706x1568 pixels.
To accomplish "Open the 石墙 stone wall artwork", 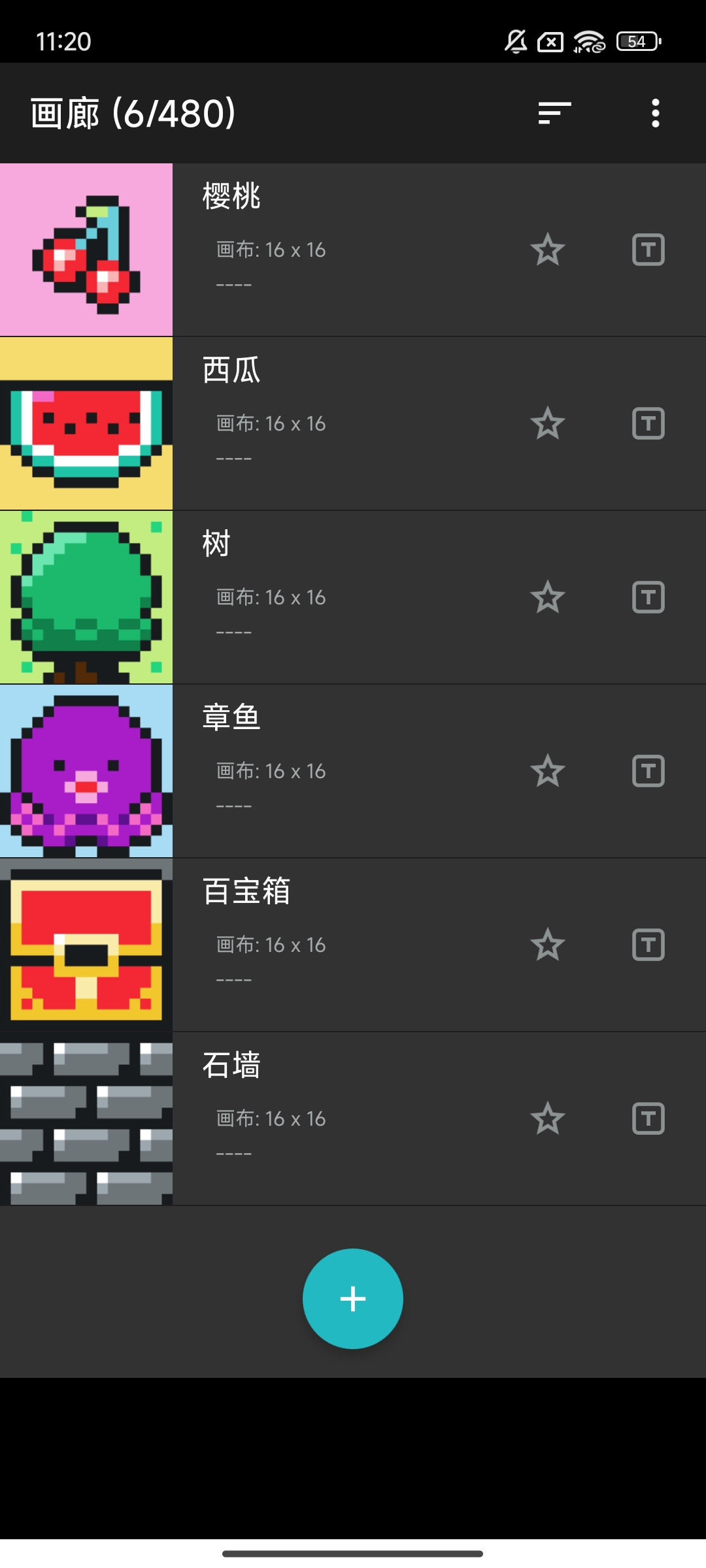I will [x=86, y=1119].
